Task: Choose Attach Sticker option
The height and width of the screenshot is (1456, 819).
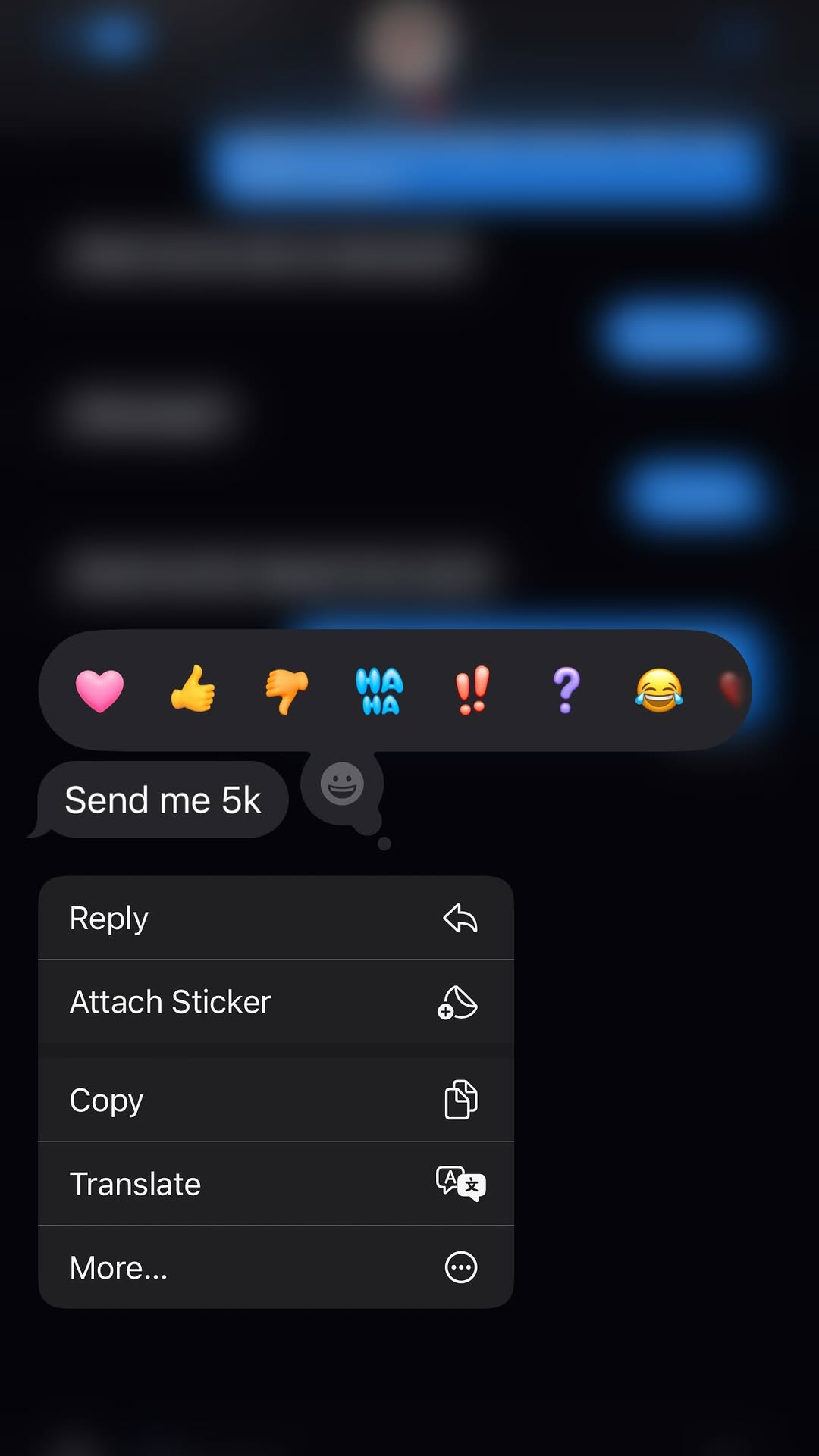Action: [276, 1002]
